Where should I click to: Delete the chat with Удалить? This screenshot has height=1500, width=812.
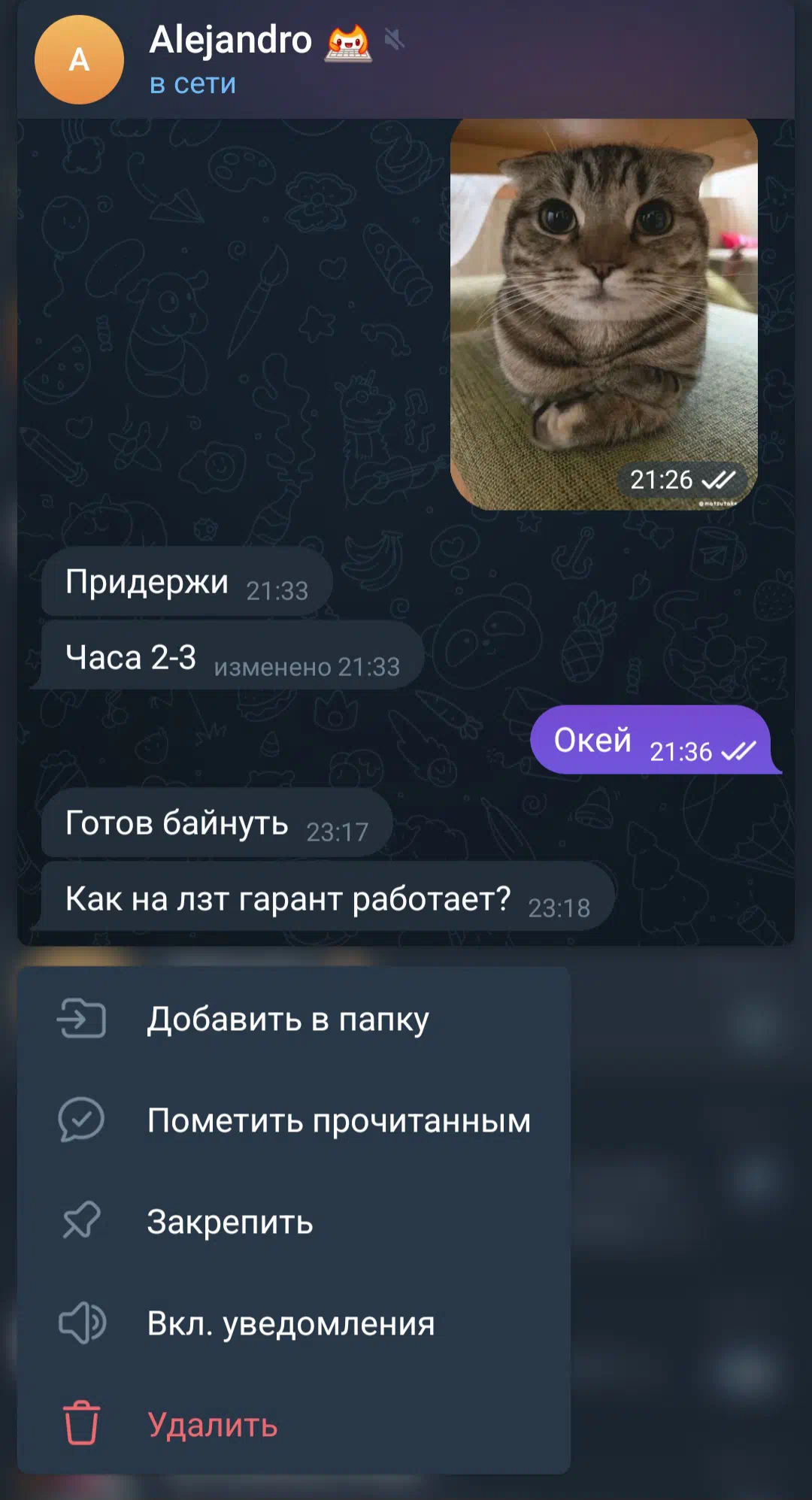[293, 1425]
